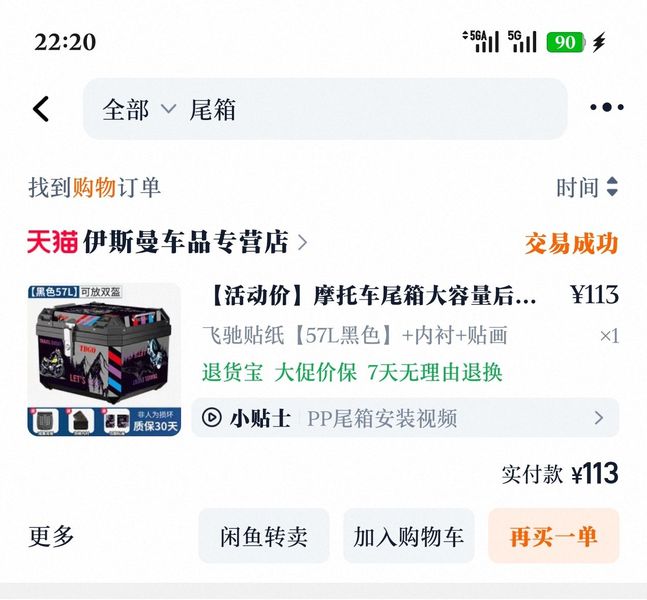Image resolution: width=647 pixels, height=600 pixels.
Task: Open the three-dot overflow menu
Action: (606, 108)
